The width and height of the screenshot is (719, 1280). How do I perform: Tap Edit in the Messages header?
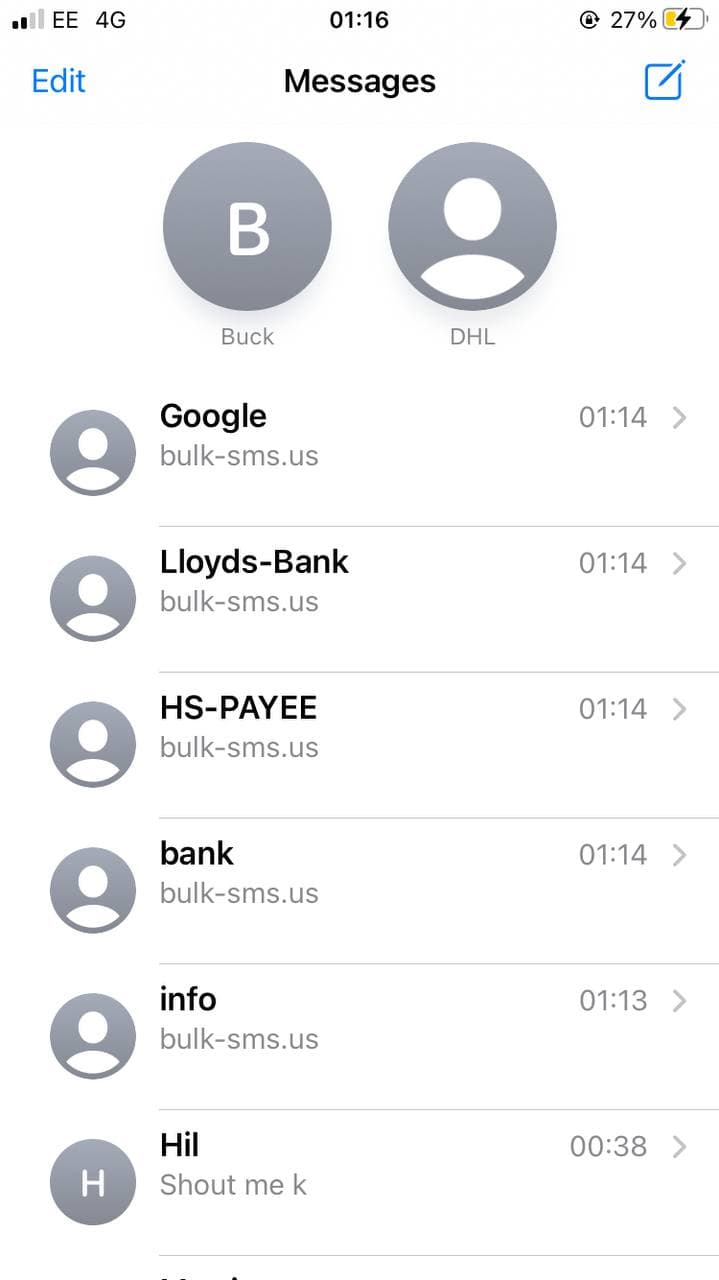pyautogui.click(x=59, y=81)
